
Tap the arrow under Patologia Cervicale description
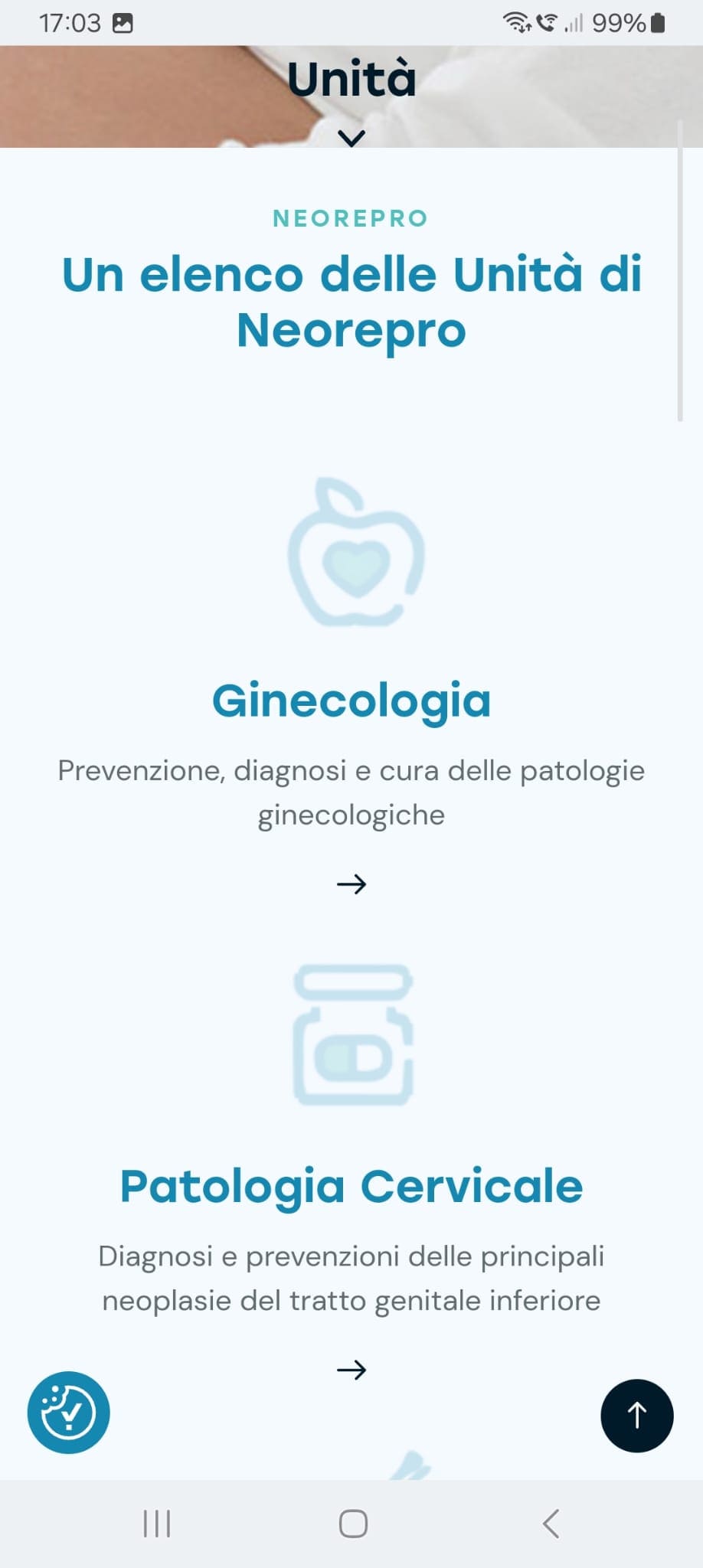point(351,1369)
